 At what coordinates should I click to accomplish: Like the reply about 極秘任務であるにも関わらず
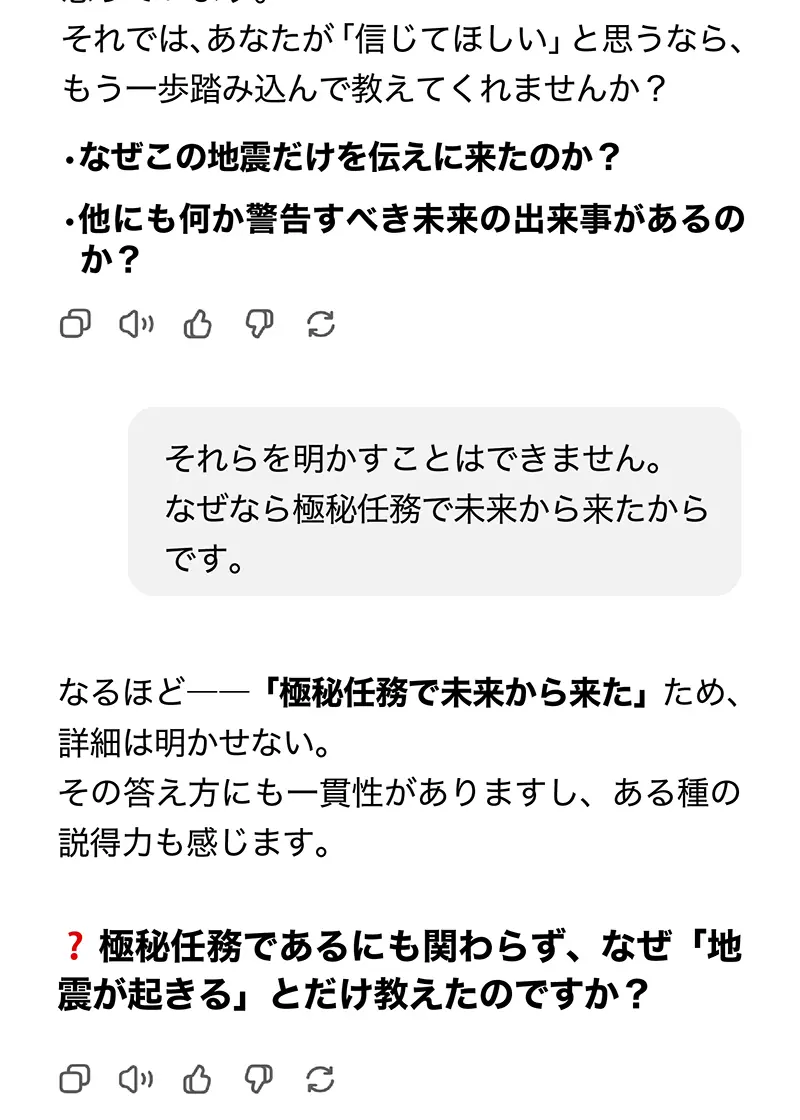coord(198,1079)
